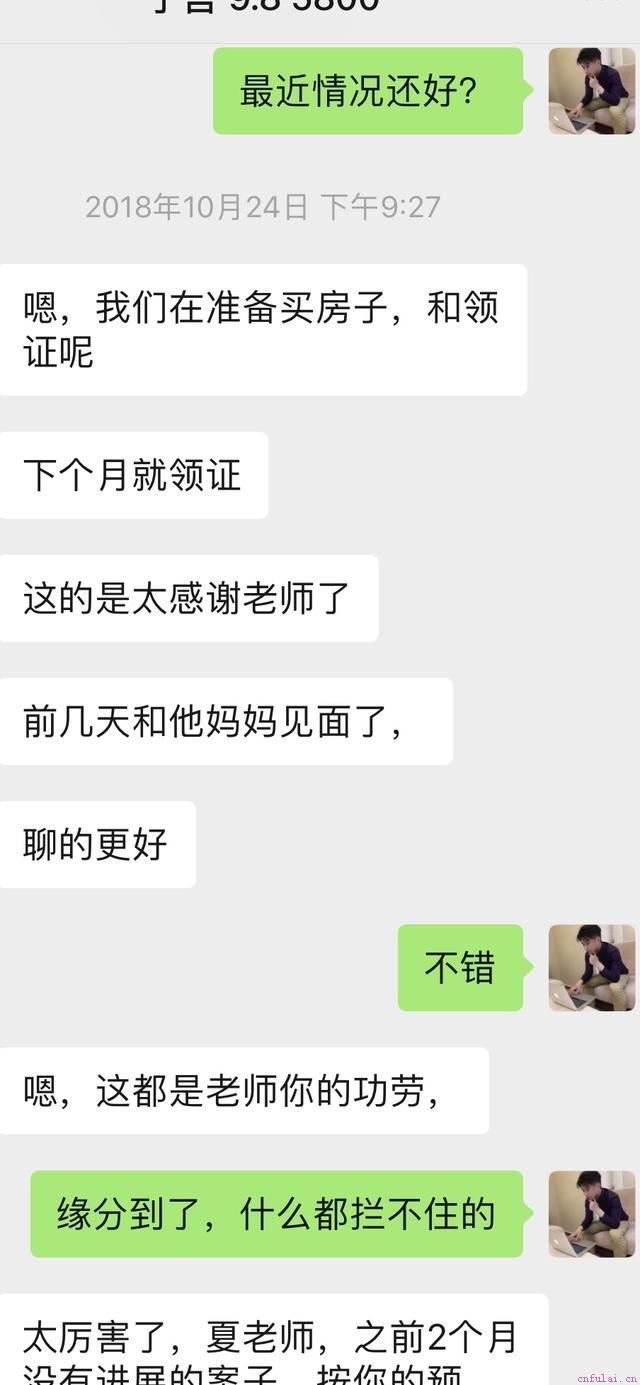640x1385 pixels.
Task: View profile from avatar beside 缘分到了 message
Action: click(x=591, y=1213)
